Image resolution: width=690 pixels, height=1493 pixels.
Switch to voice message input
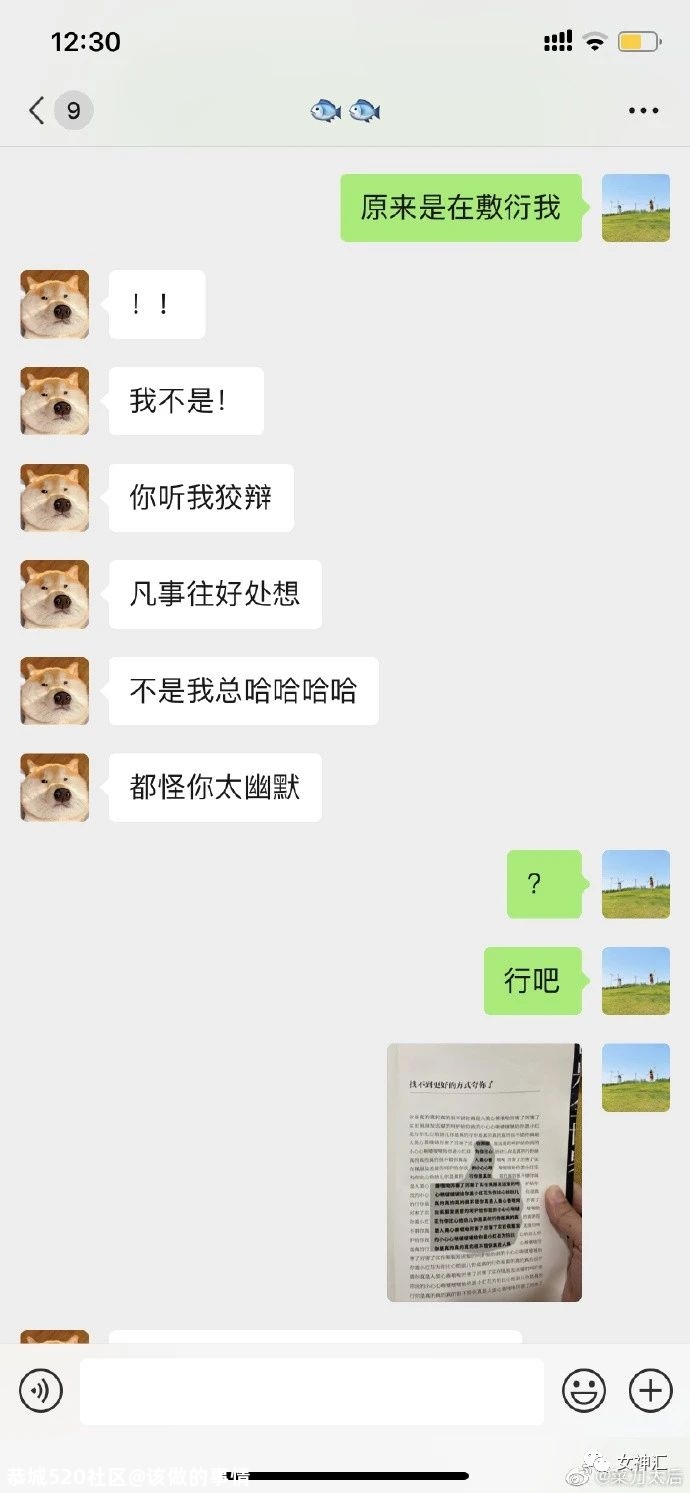pos(41,1390)
